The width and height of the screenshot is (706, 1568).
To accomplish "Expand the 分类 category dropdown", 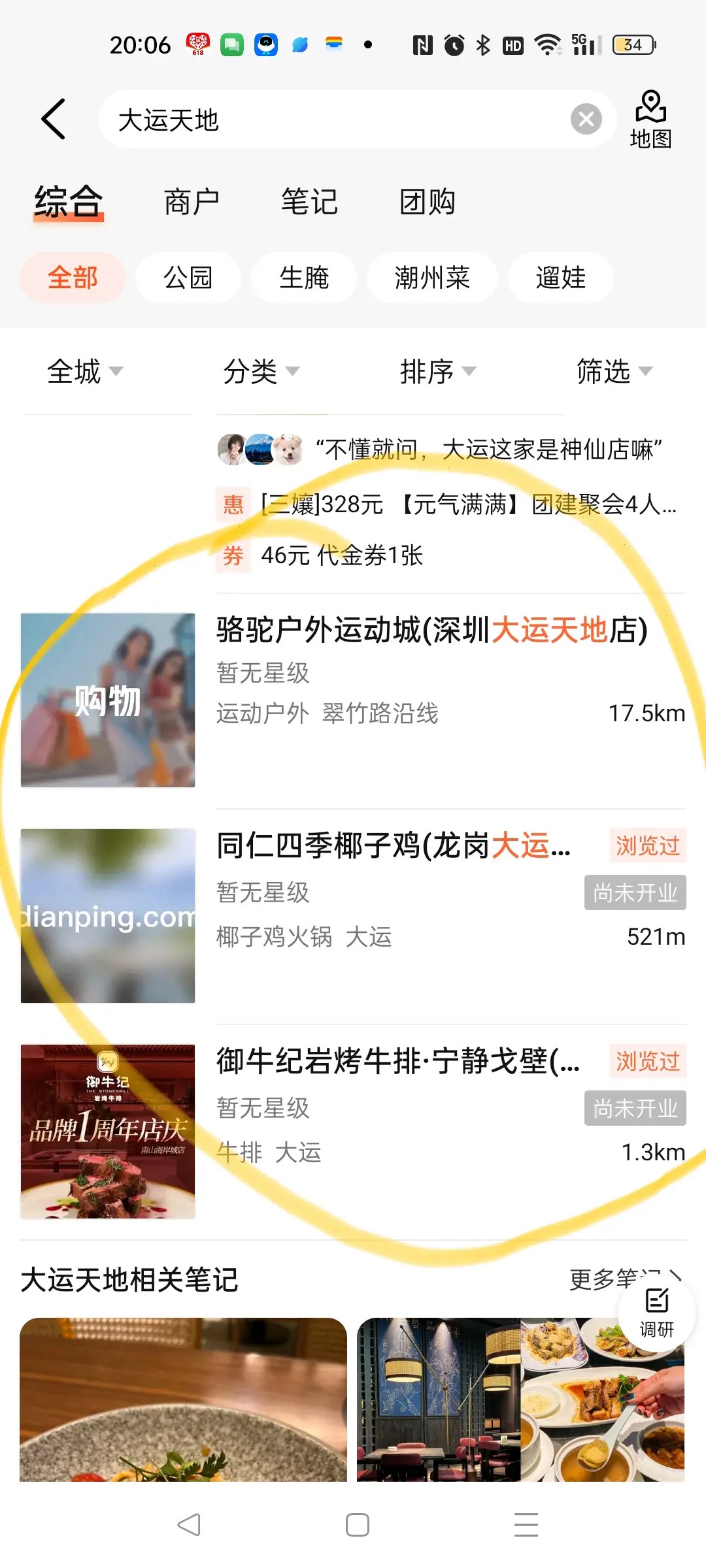I will [261, 371].
